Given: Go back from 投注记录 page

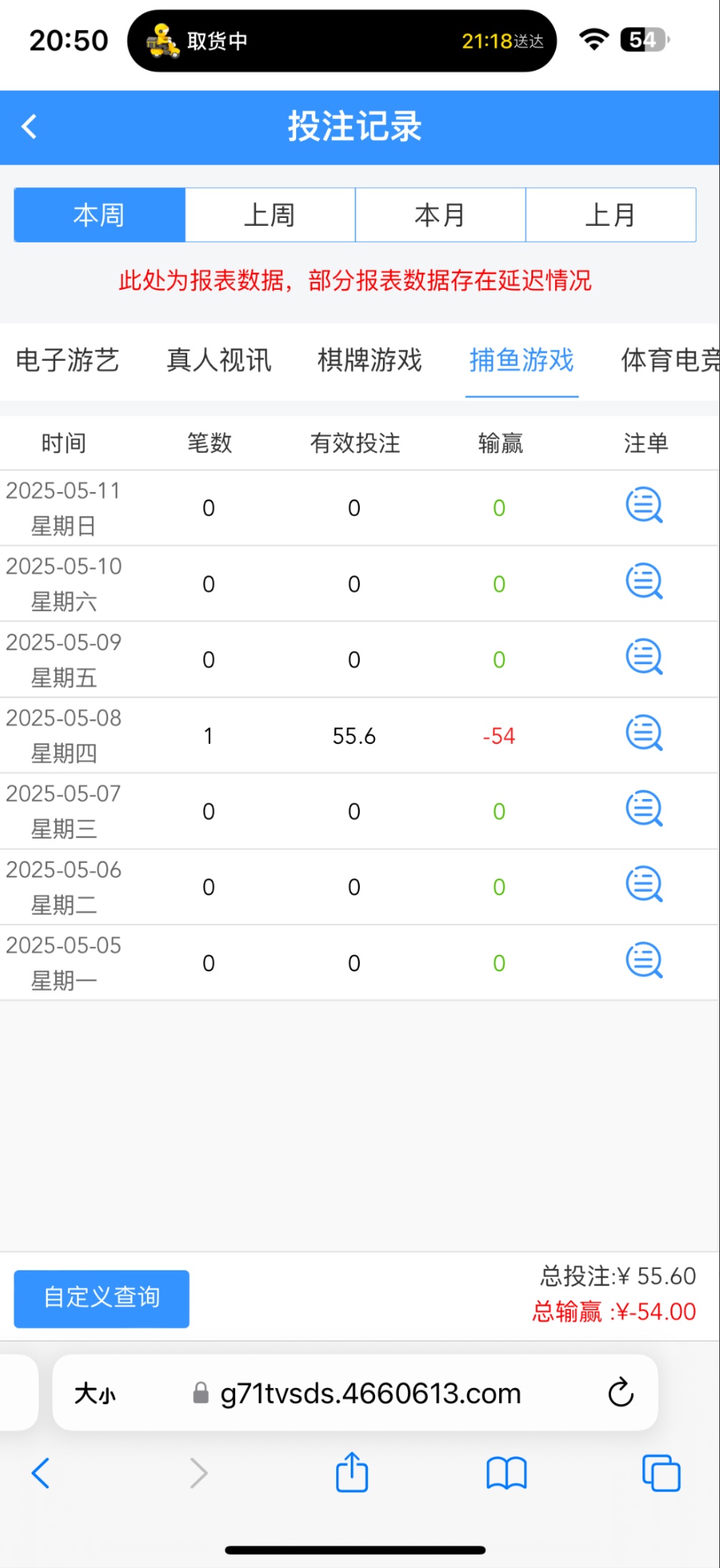Looking at the screenshot, I should point(29,127).
